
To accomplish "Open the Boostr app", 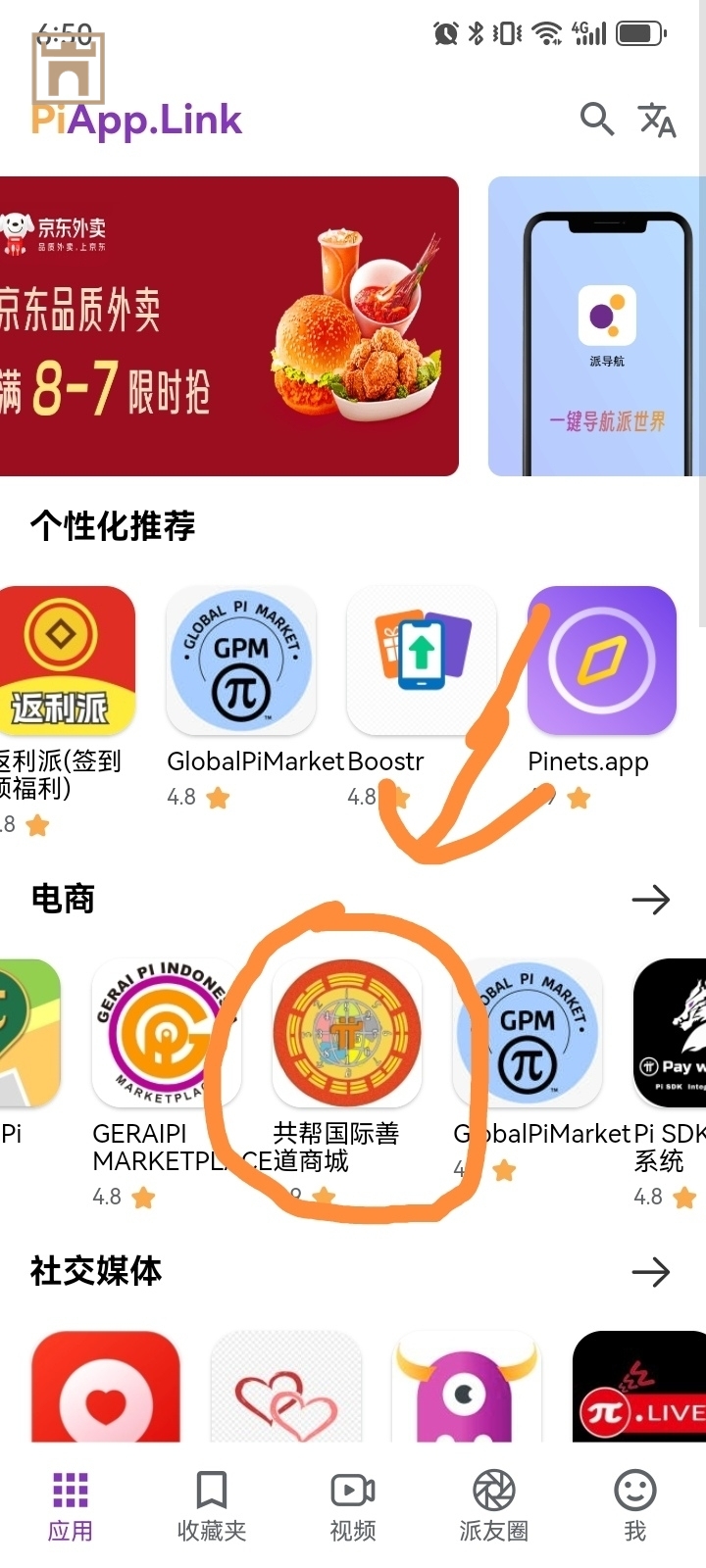I will pyautogui.click(x=422, y=661).
